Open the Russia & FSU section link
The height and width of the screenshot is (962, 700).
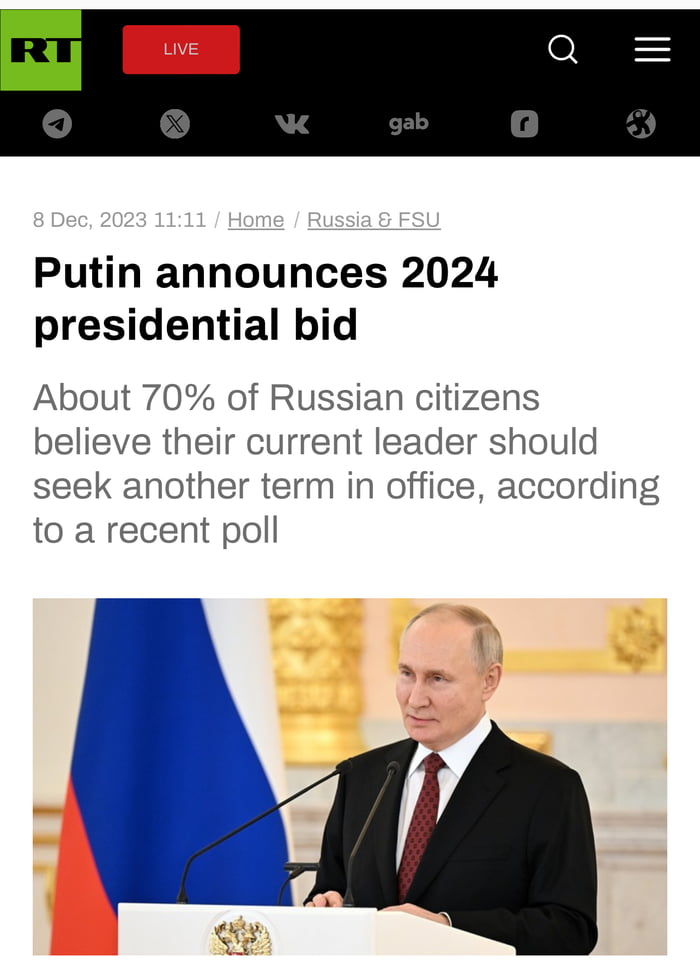tap(373, 220)
